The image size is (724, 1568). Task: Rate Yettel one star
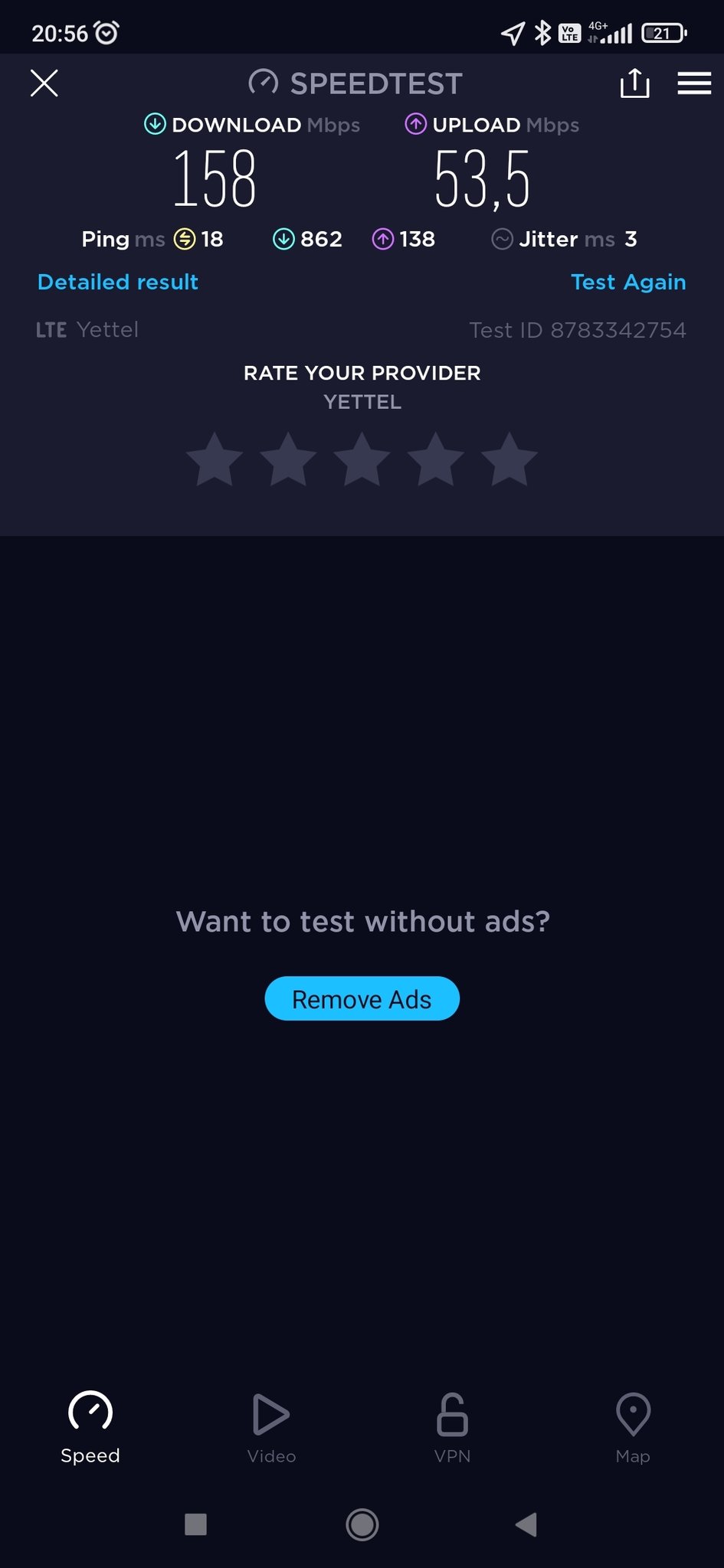(x=215, y=459)
